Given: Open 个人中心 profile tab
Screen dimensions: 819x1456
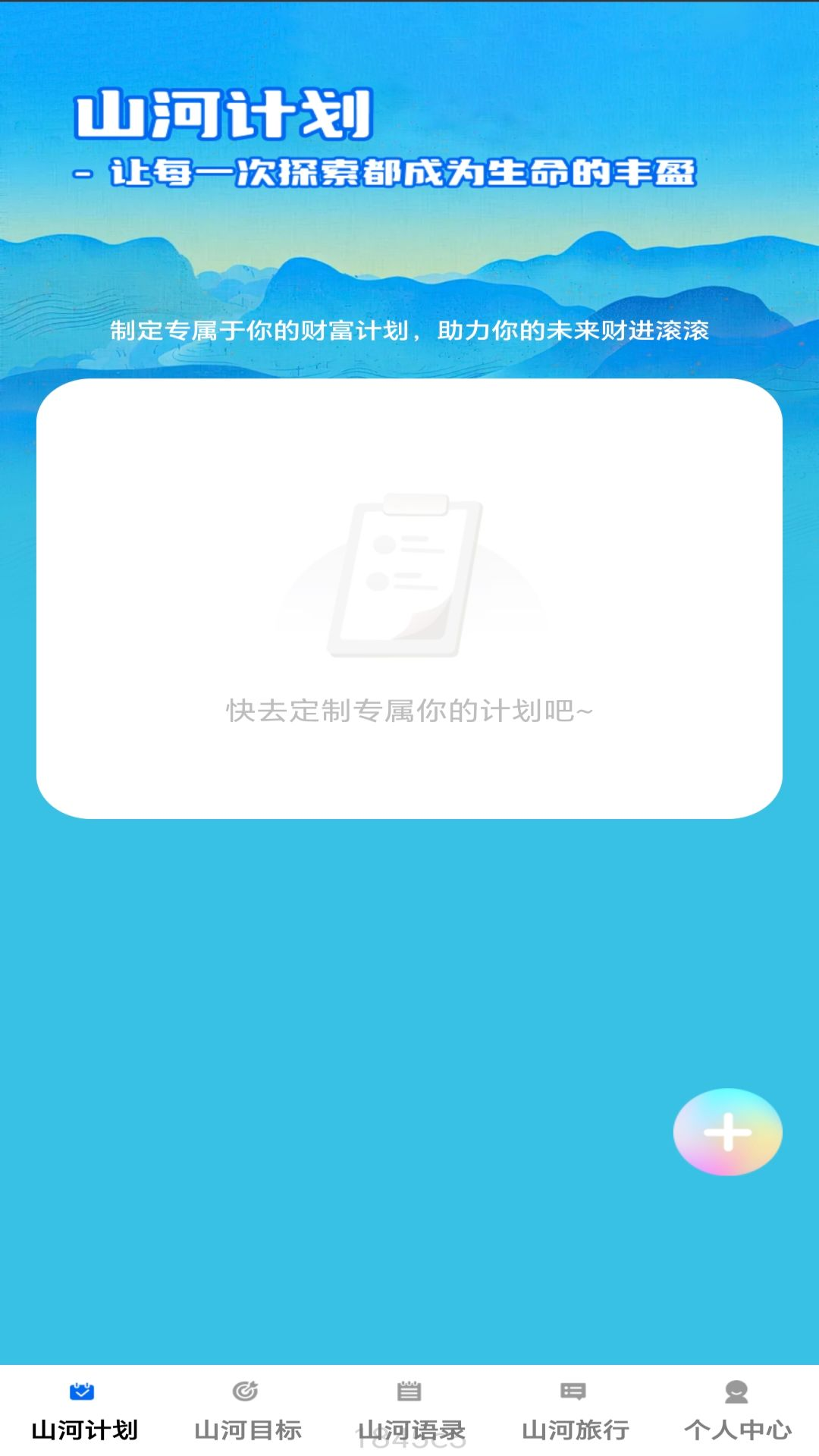Looking at the screenshot, I should click(737, 1412).
